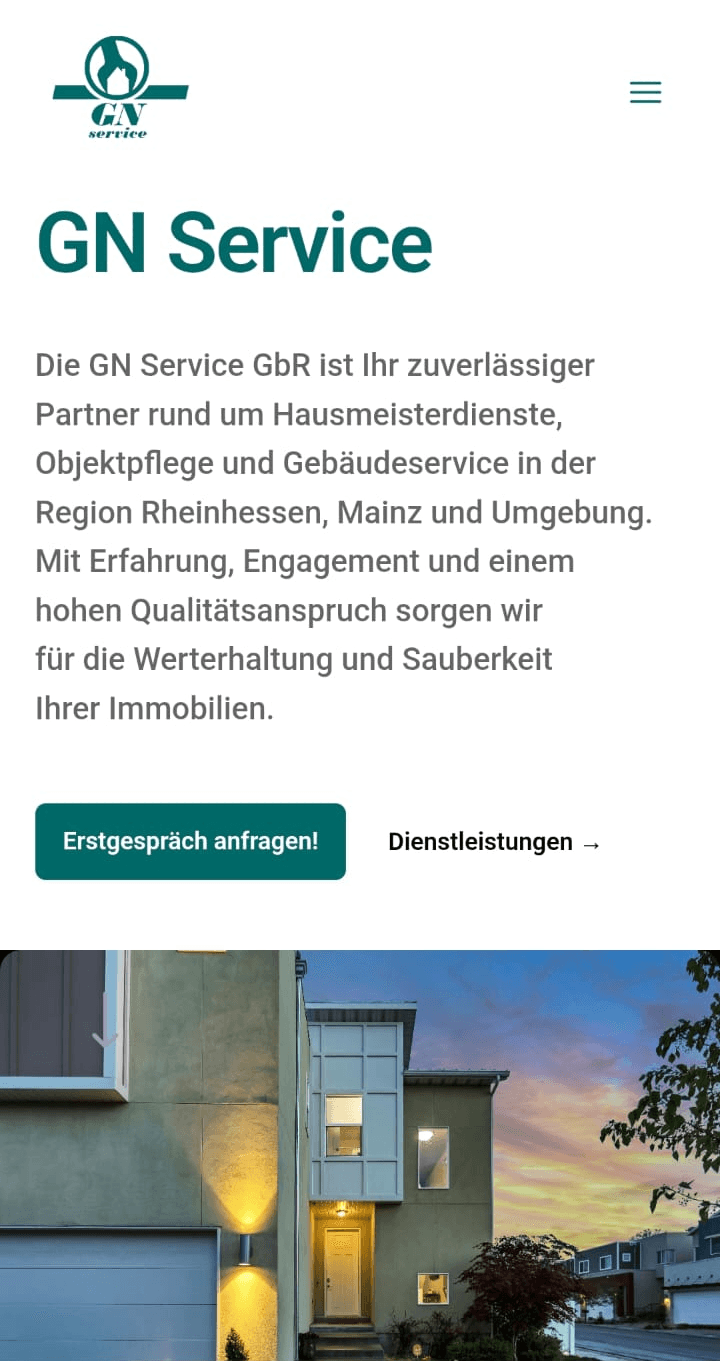Tap the GN Service logo

pyautogui.click(x=120, y=88)
